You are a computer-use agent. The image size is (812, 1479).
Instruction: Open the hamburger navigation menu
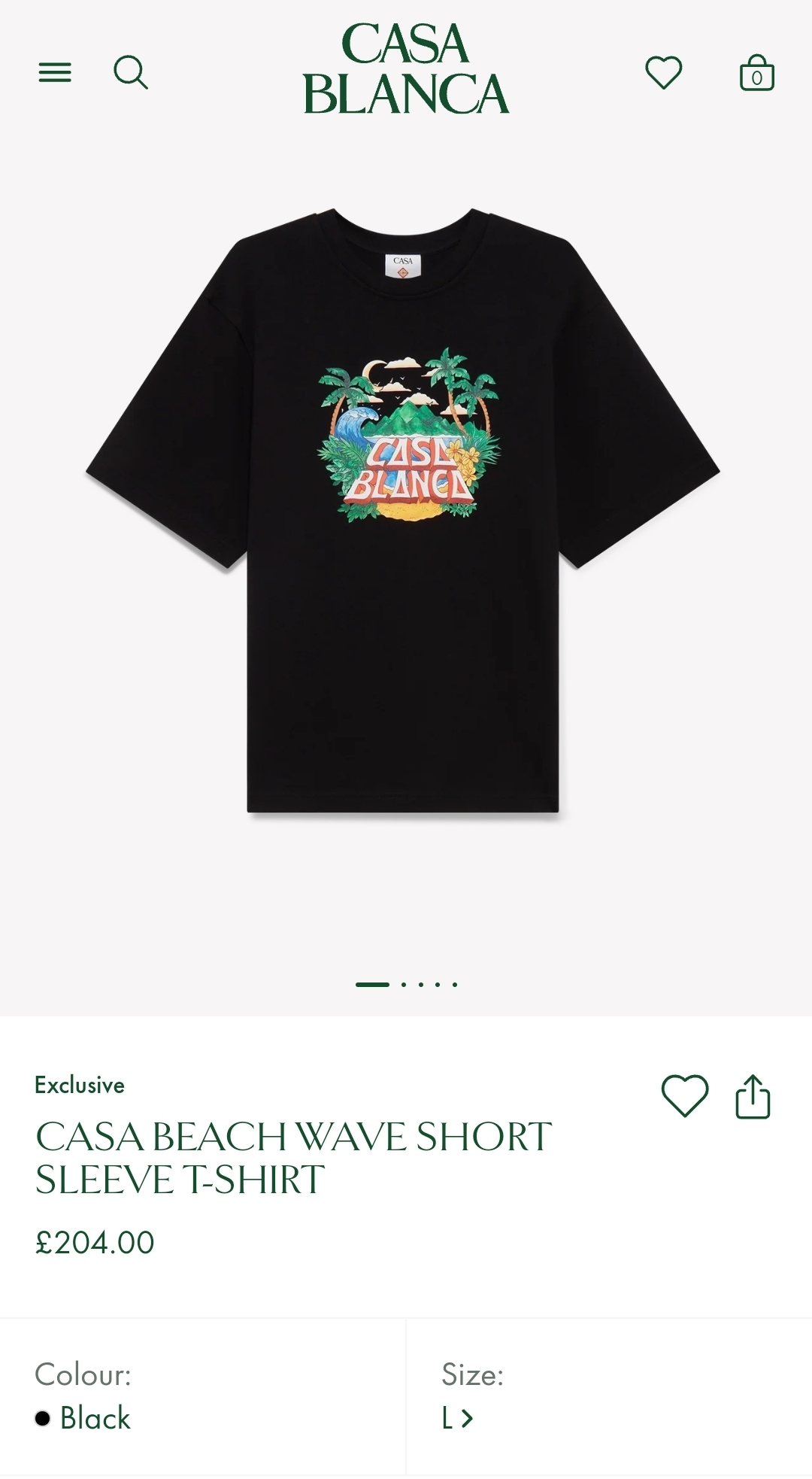[53, 71]
